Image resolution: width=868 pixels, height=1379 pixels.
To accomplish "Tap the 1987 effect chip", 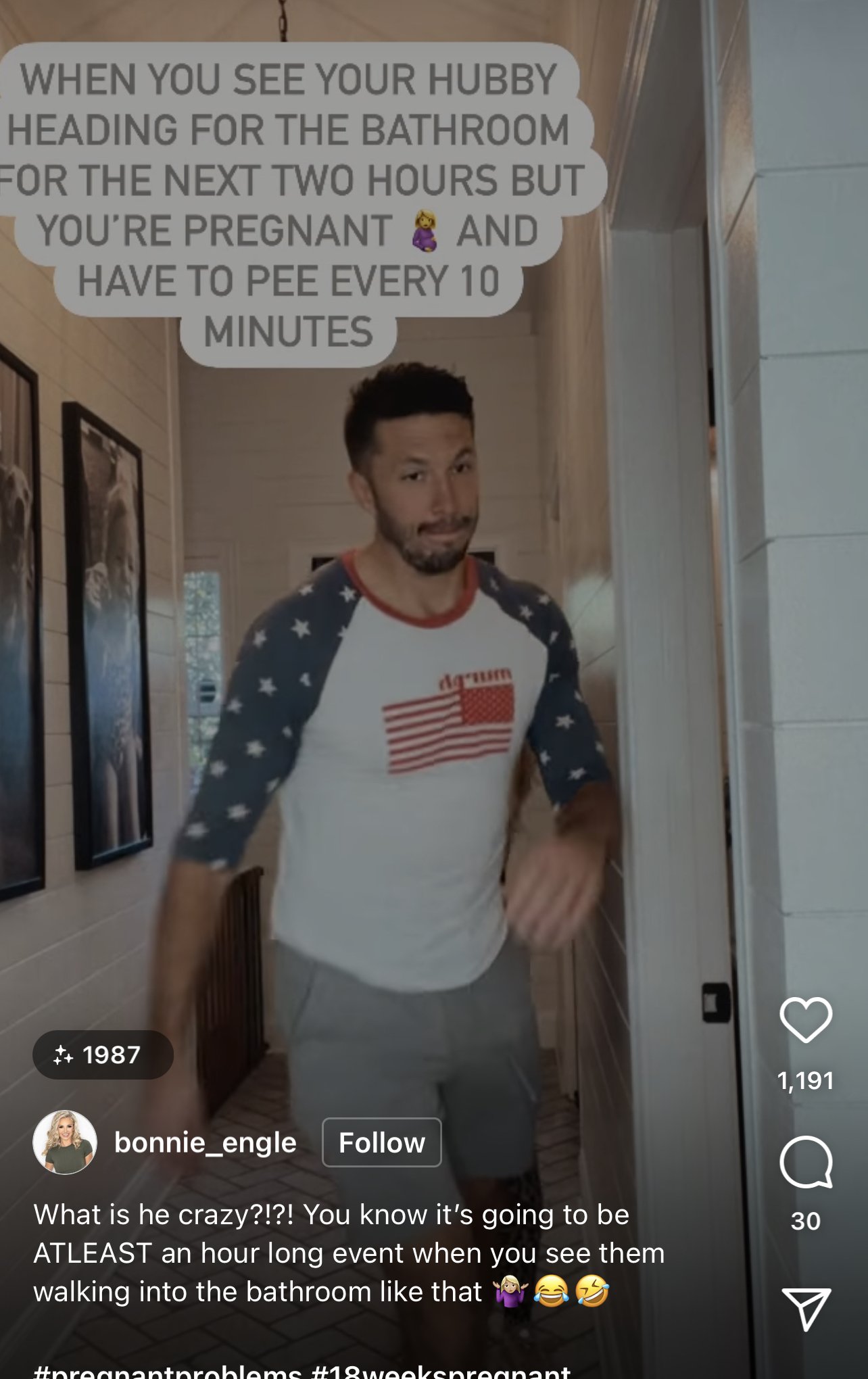I will click(103, 1055).
